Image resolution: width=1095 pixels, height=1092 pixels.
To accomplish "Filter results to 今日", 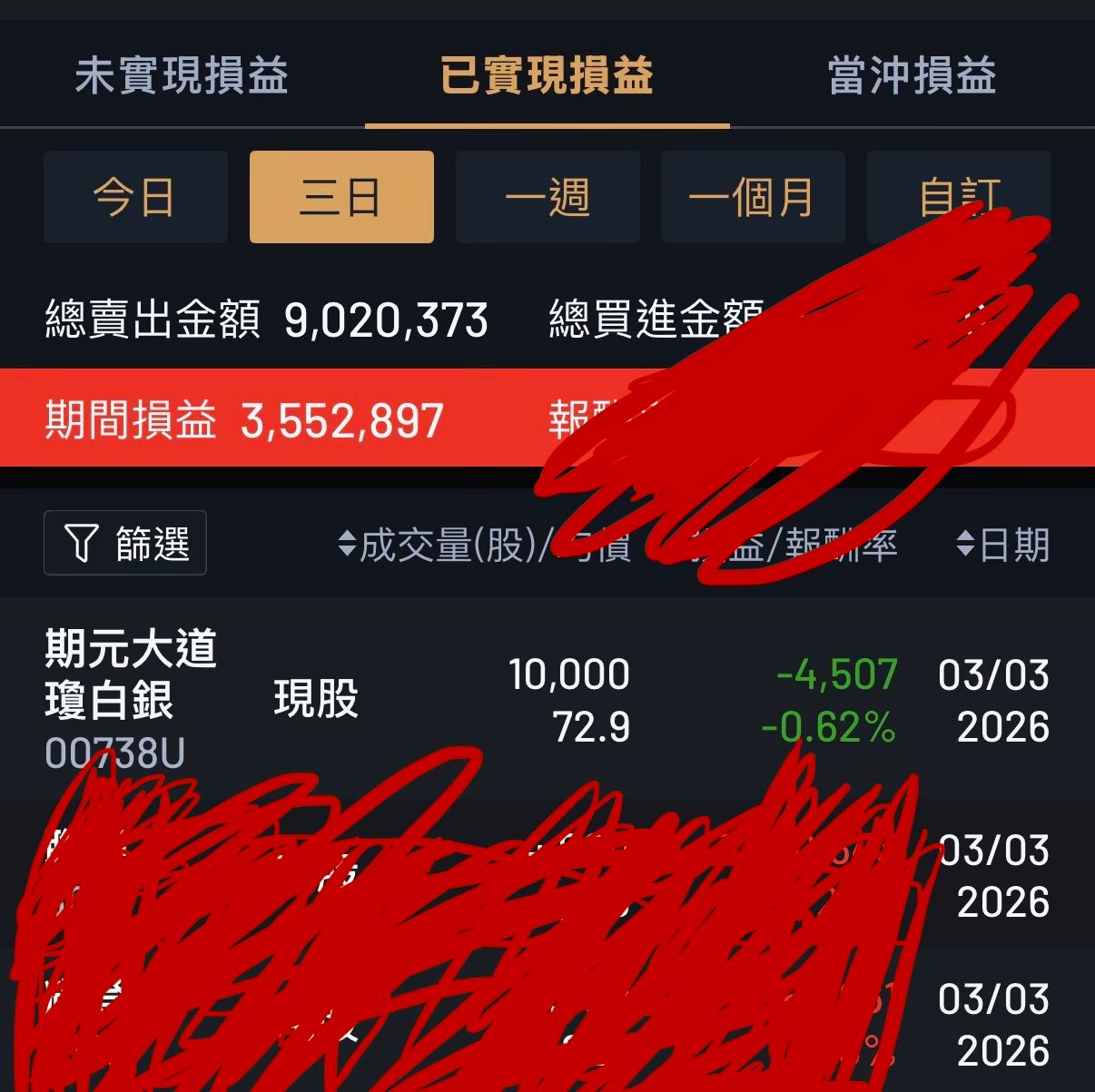I will coord(135,197).
